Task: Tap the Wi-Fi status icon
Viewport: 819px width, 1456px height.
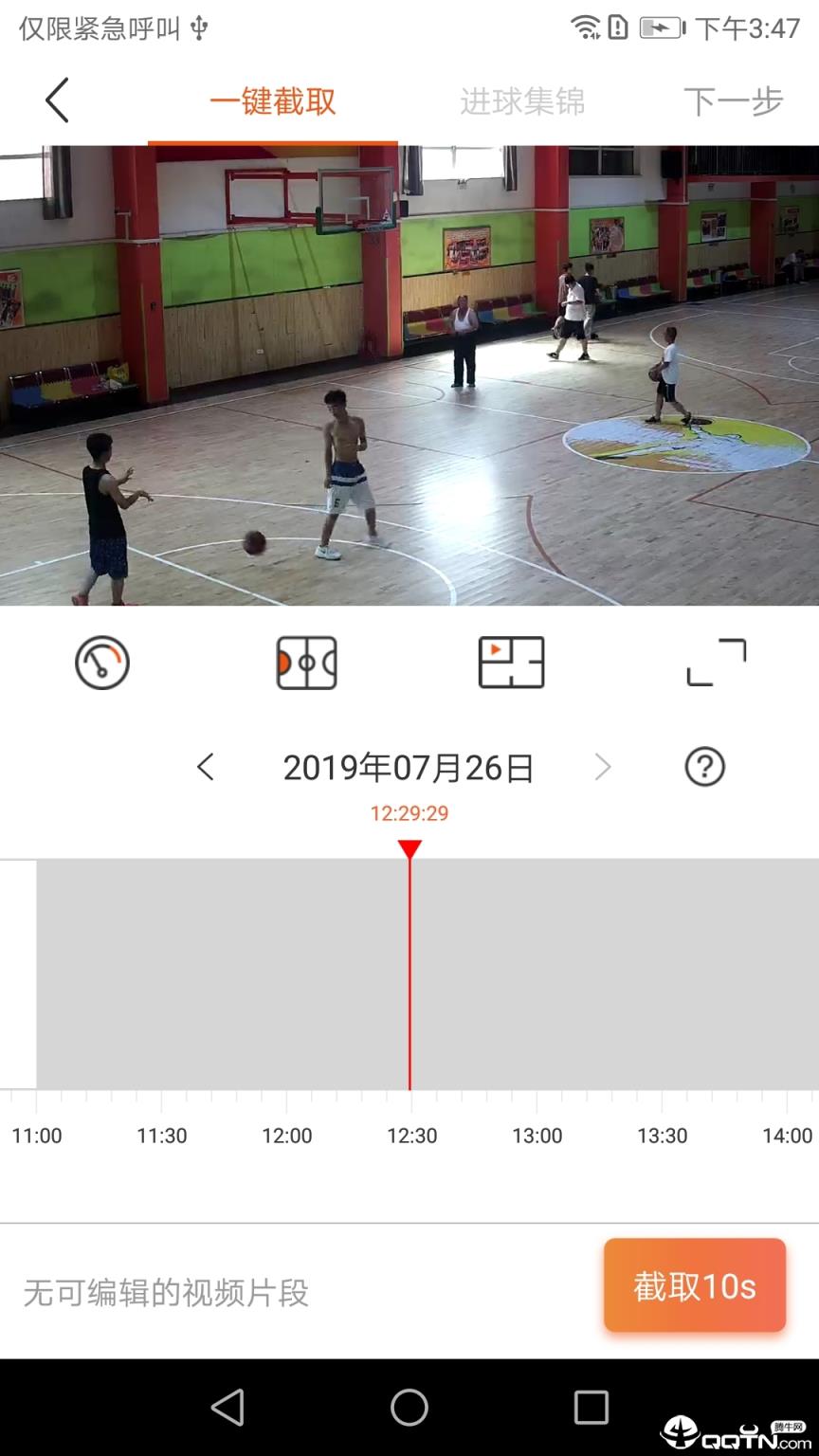Action: click(x=585, y=27)
